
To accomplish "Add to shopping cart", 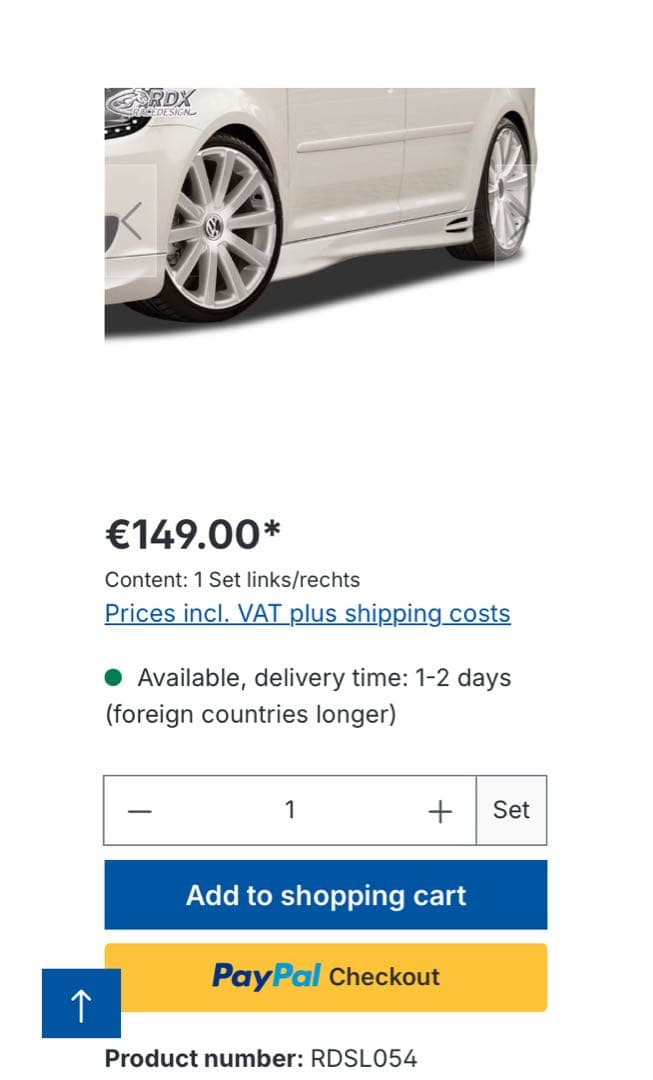I will pos(325,895).
